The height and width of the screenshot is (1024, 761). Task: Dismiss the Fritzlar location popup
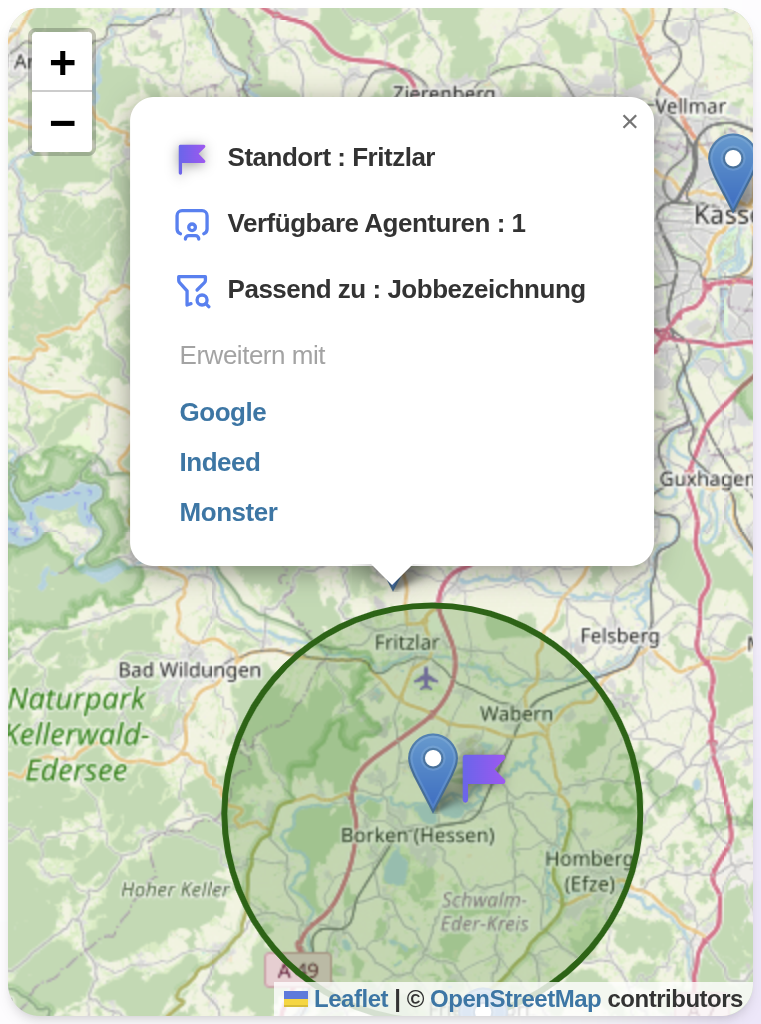(x=629, y=121)
